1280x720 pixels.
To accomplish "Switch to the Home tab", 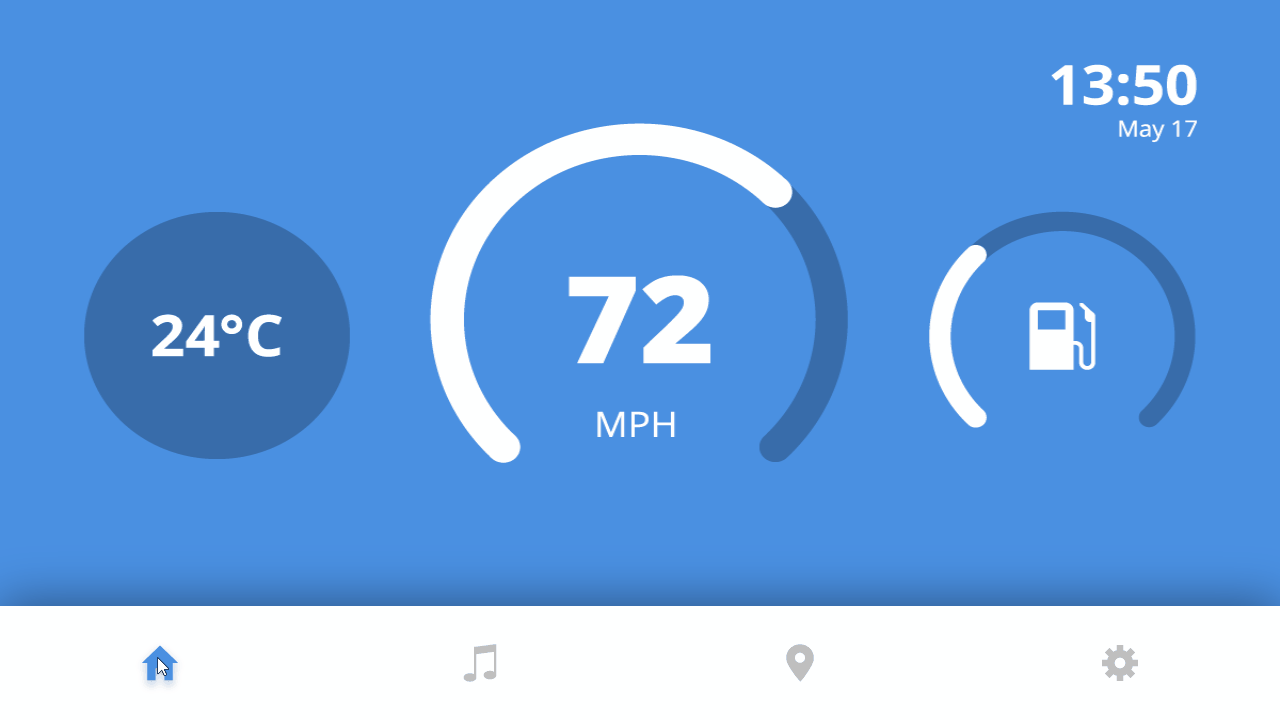I will point(160,663).
